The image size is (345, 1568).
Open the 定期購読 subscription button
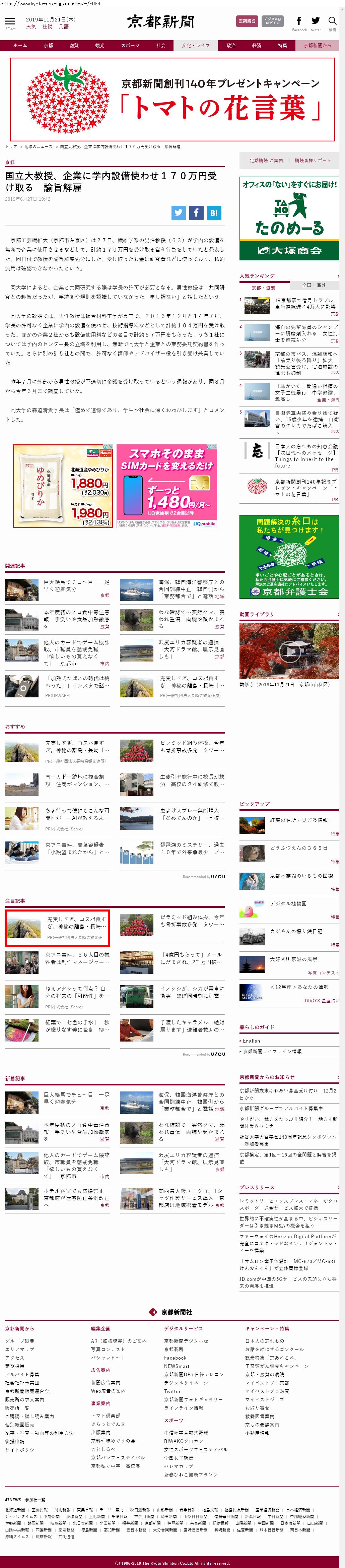tap(247, 21)
